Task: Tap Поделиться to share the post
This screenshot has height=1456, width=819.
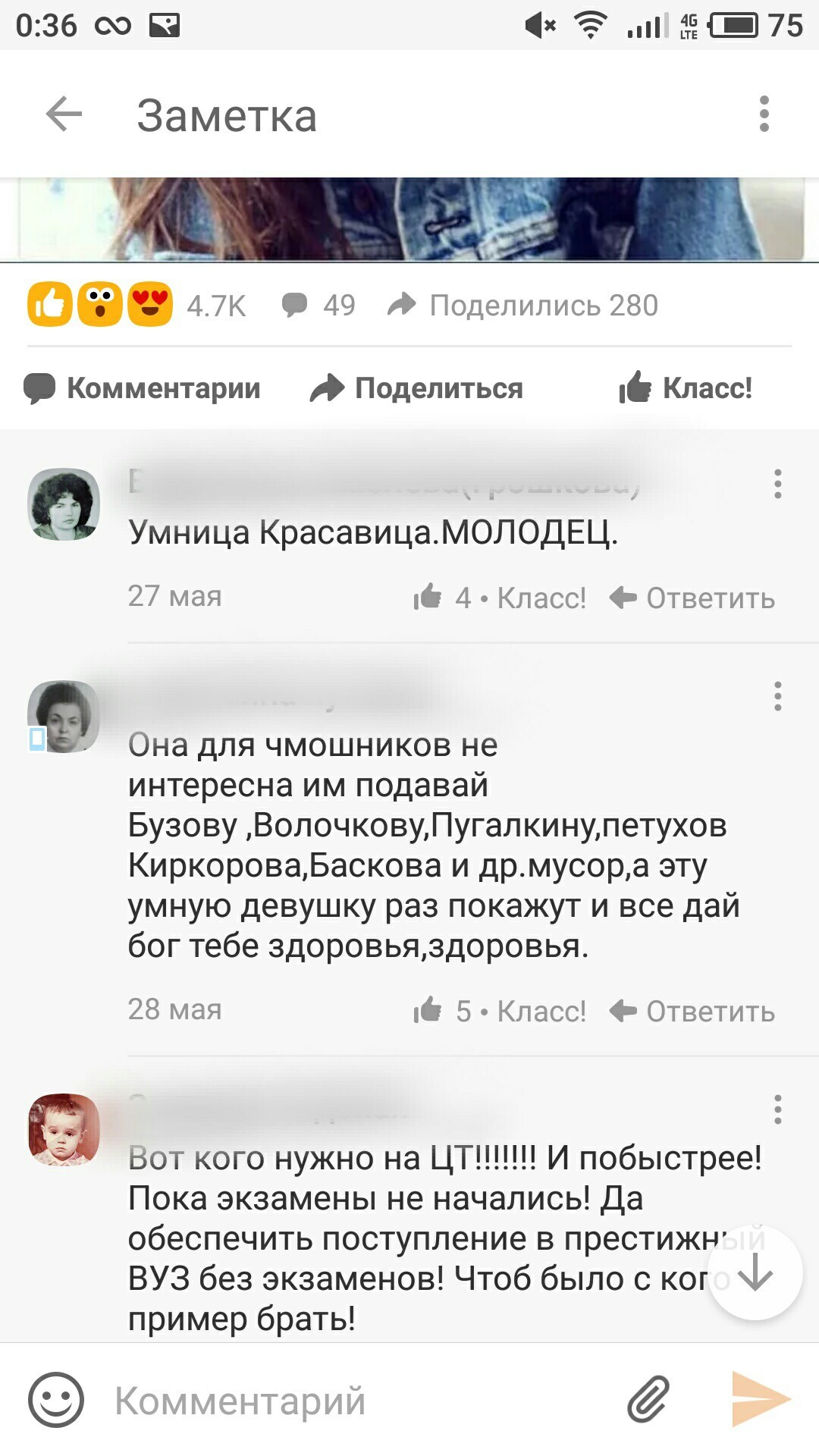Action: tap(416, 388)
